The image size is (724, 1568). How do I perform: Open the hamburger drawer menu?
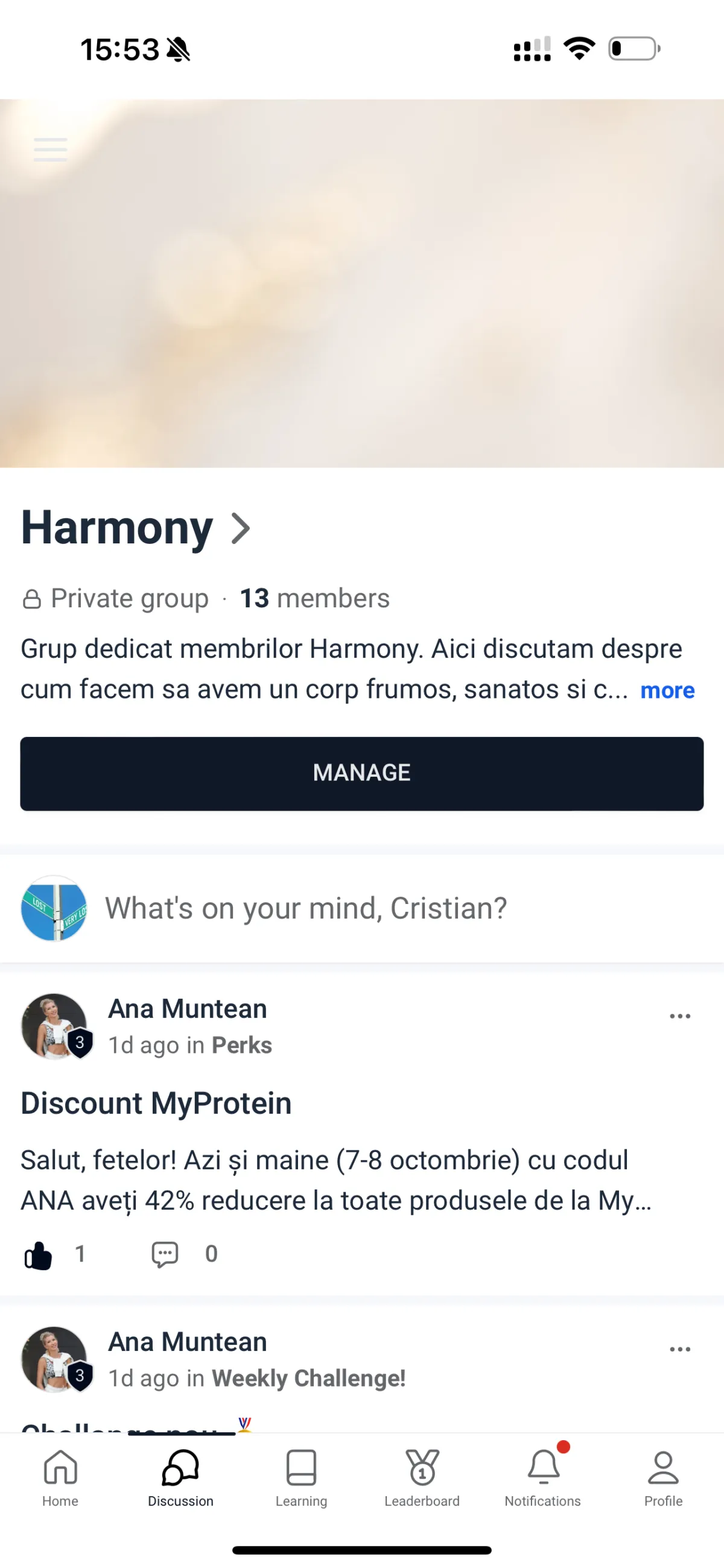point(51,149)
